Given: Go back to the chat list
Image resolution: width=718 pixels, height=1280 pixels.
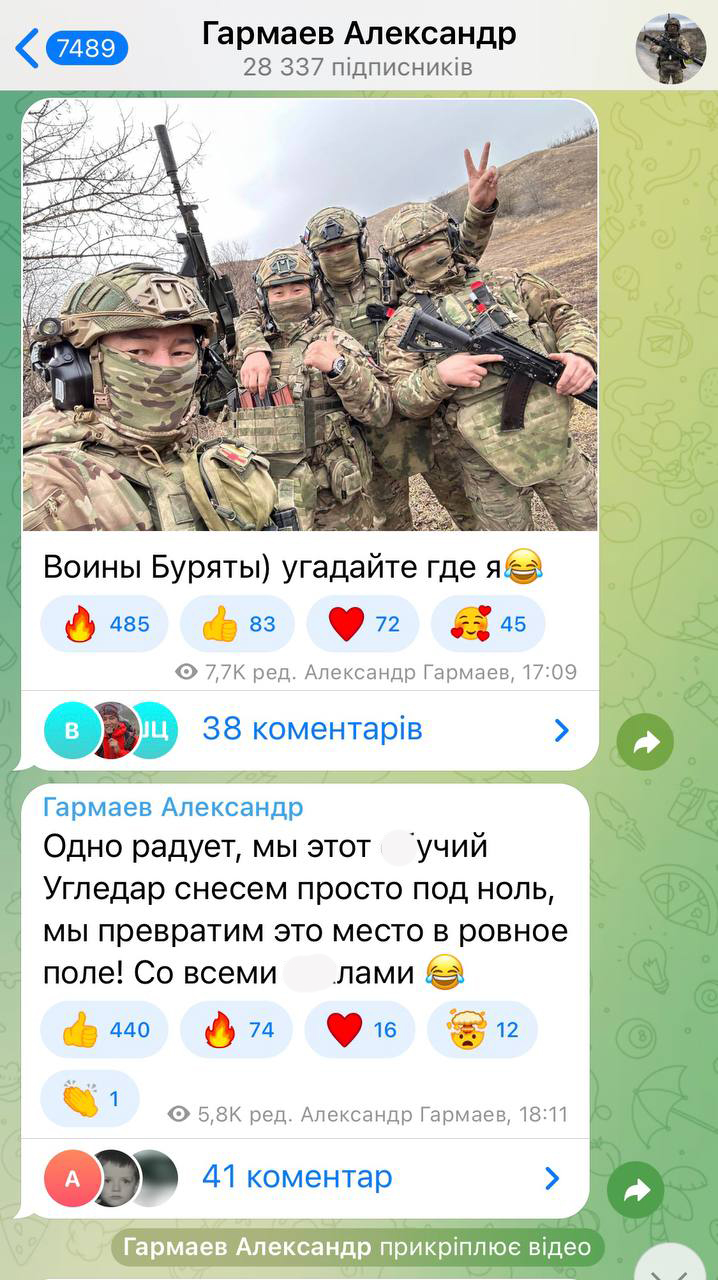Looking at the screenshot, I should pyautogui.click(x=70, y=47).
